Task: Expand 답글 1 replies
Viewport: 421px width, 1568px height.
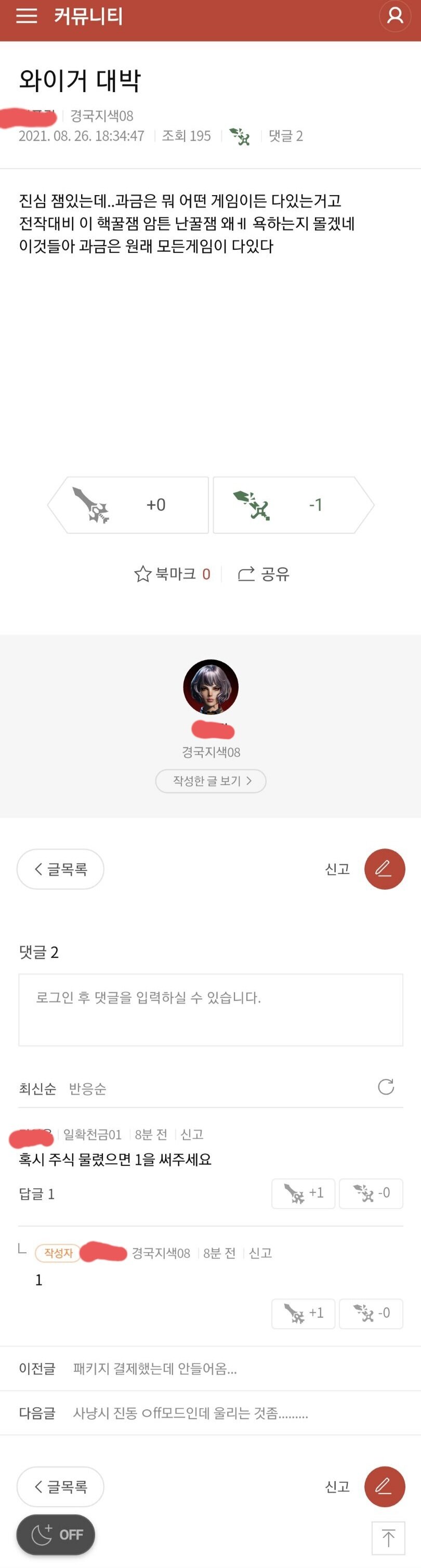Action: point(36,1193)
